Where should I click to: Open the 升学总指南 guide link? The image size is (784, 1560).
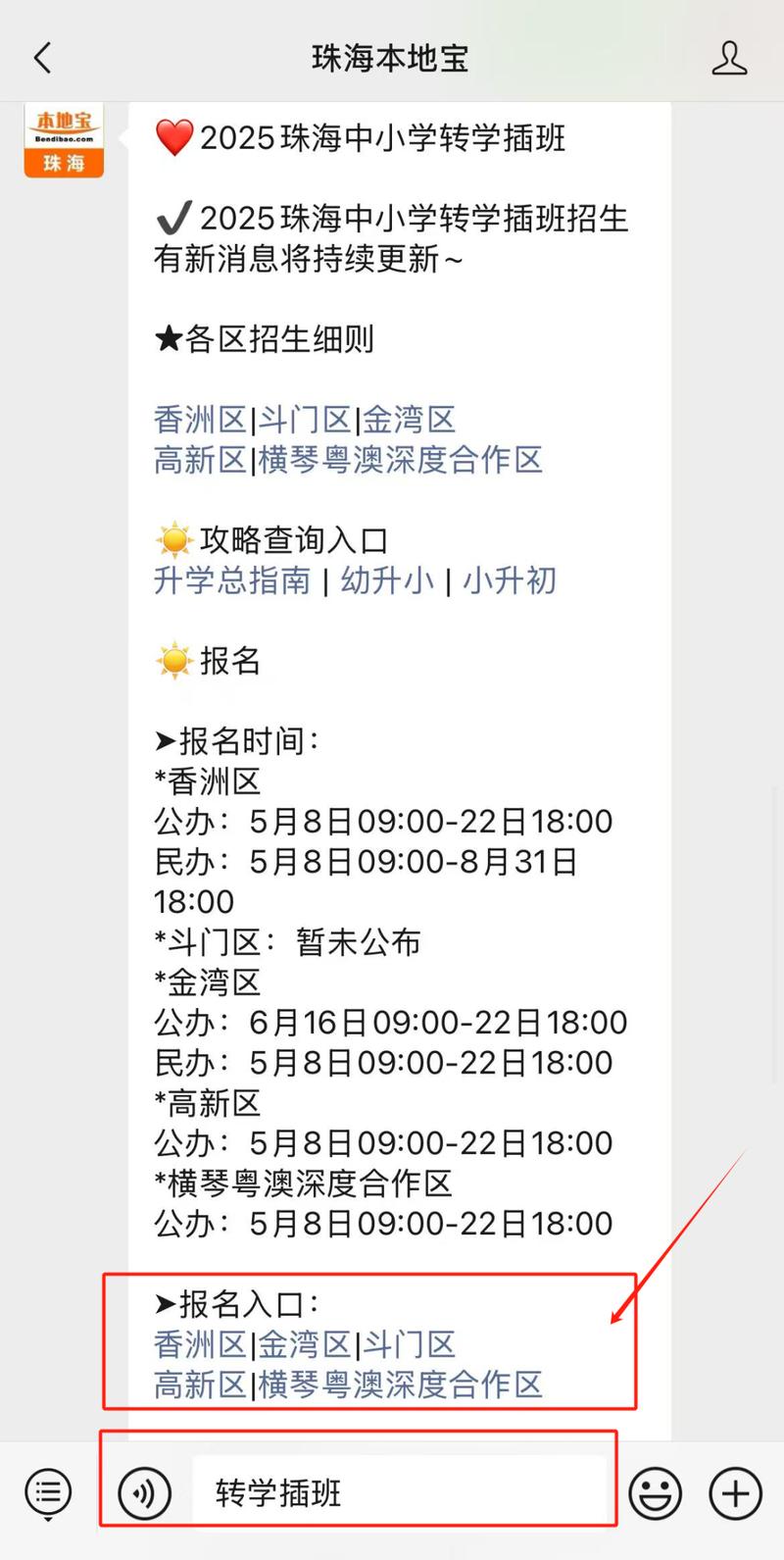(231, 580)
